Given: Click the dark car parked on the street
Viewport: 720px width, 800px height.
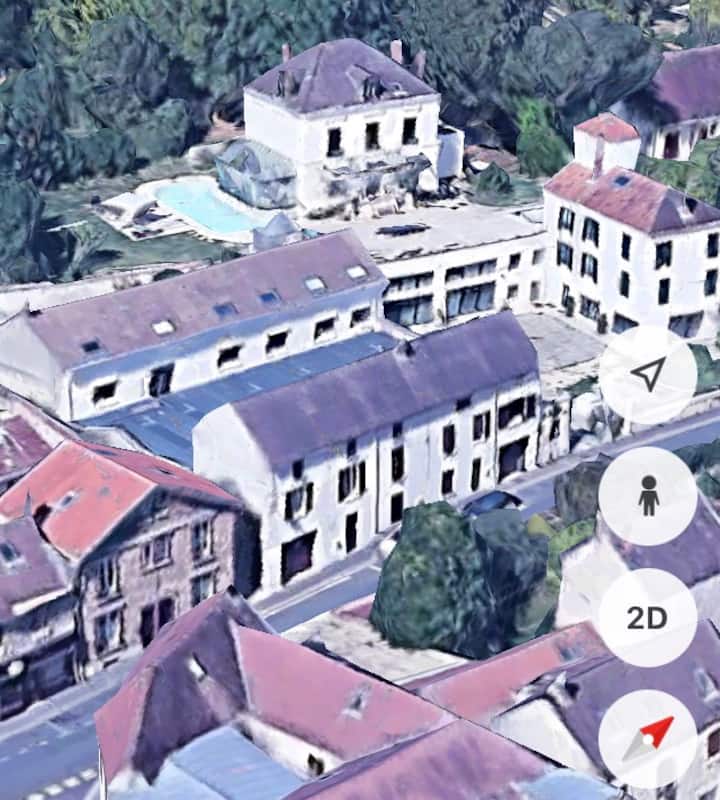Looking at the screenshot, I should (x=495, y=500).
